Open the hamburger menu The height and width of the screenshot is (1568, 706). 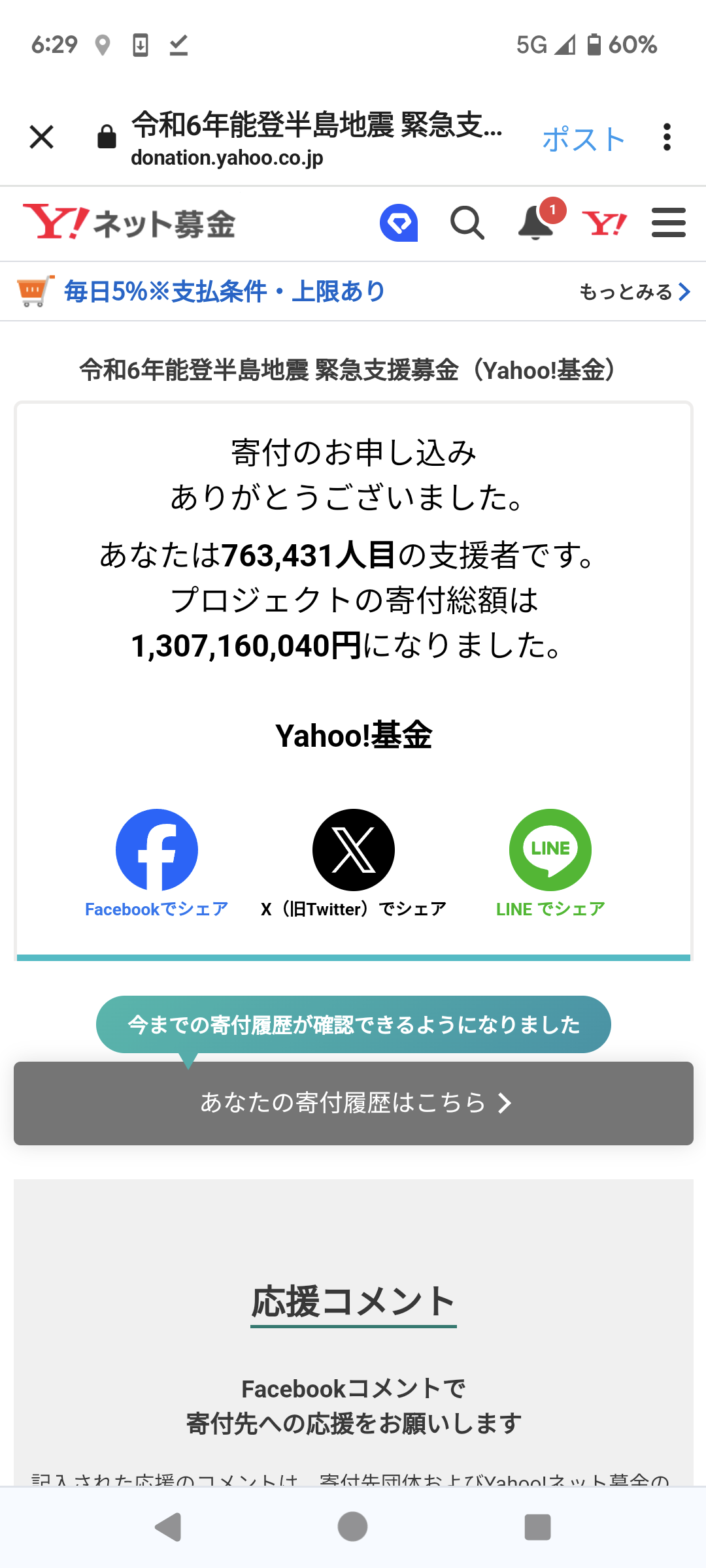(669, 223)
